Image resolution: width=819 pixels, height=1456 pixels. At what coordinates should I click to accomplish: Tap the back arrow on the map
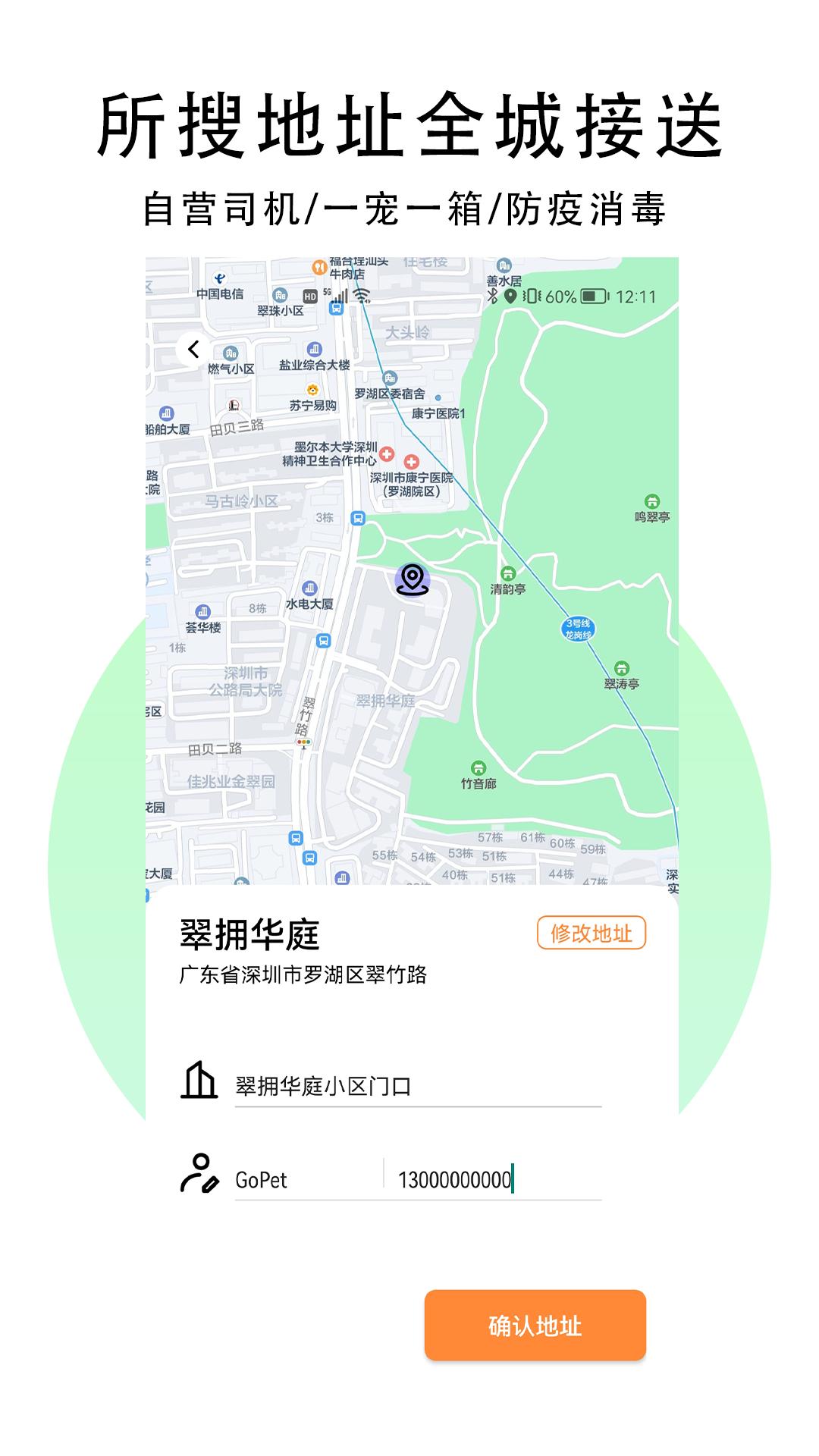click(192, 350)
